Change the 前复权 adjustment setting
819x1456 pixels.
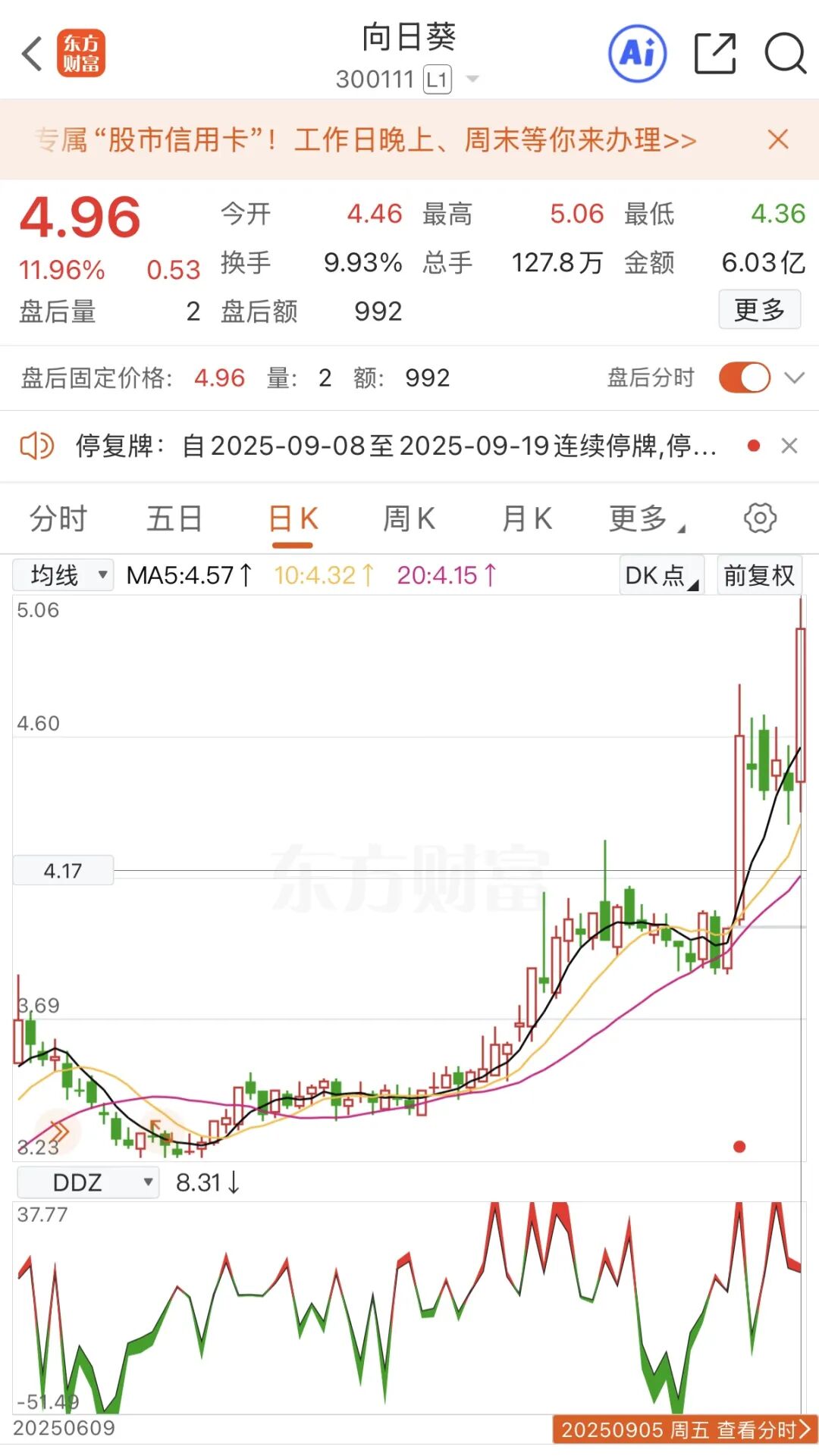pos(759,575)
